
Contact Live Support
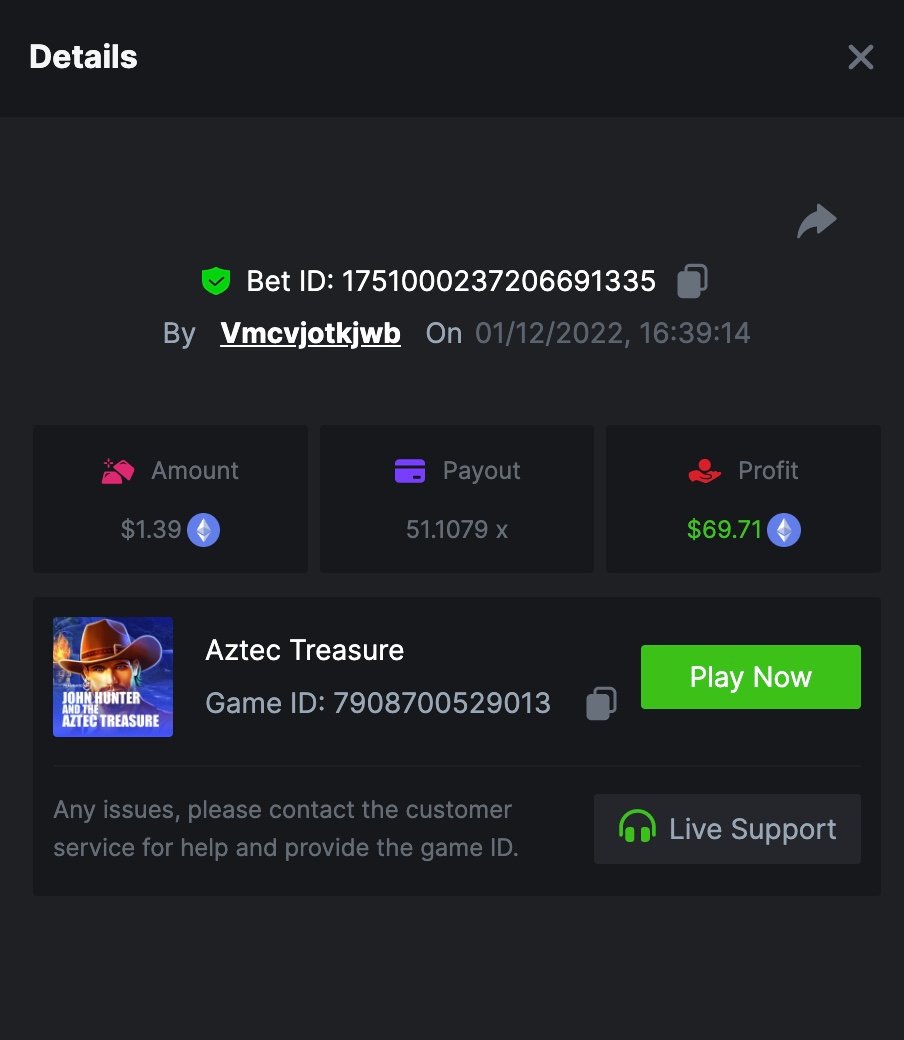coord(727,829)
